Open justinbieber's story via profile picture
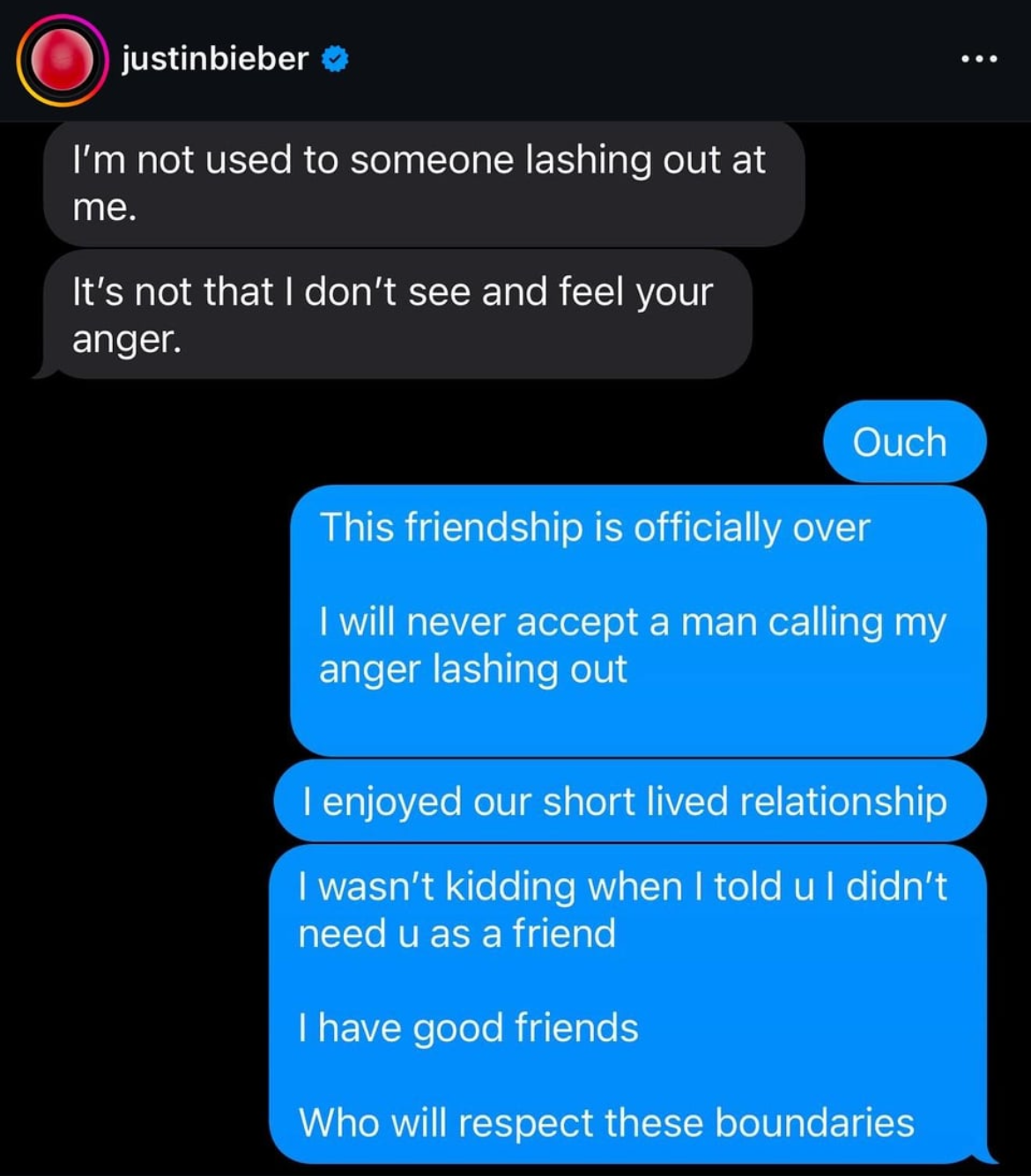Image resolution: width=1031 pixels, height=1176 pixels. click(62, 61)
